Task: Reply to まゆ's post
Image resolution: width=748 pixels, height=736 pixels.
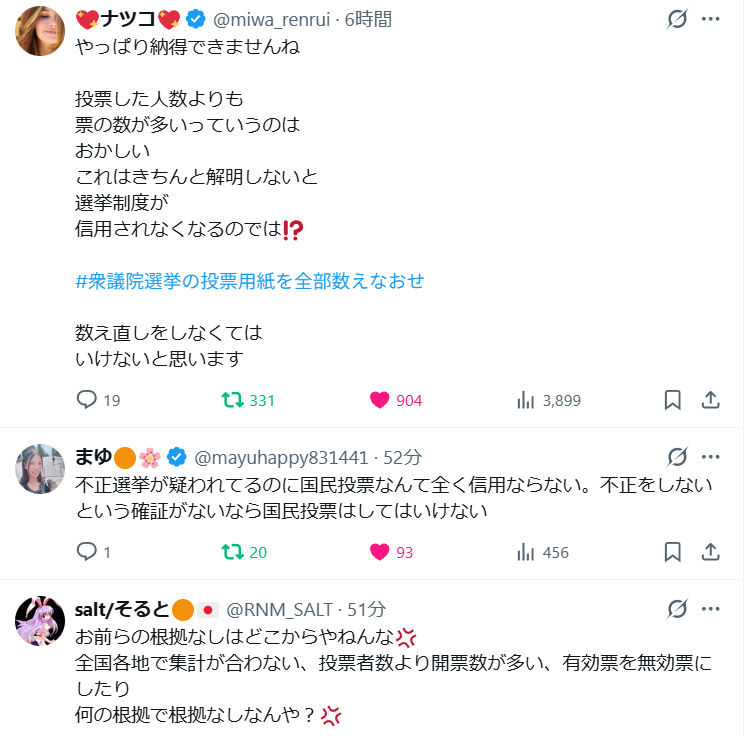Action: [x=87, y=552]
